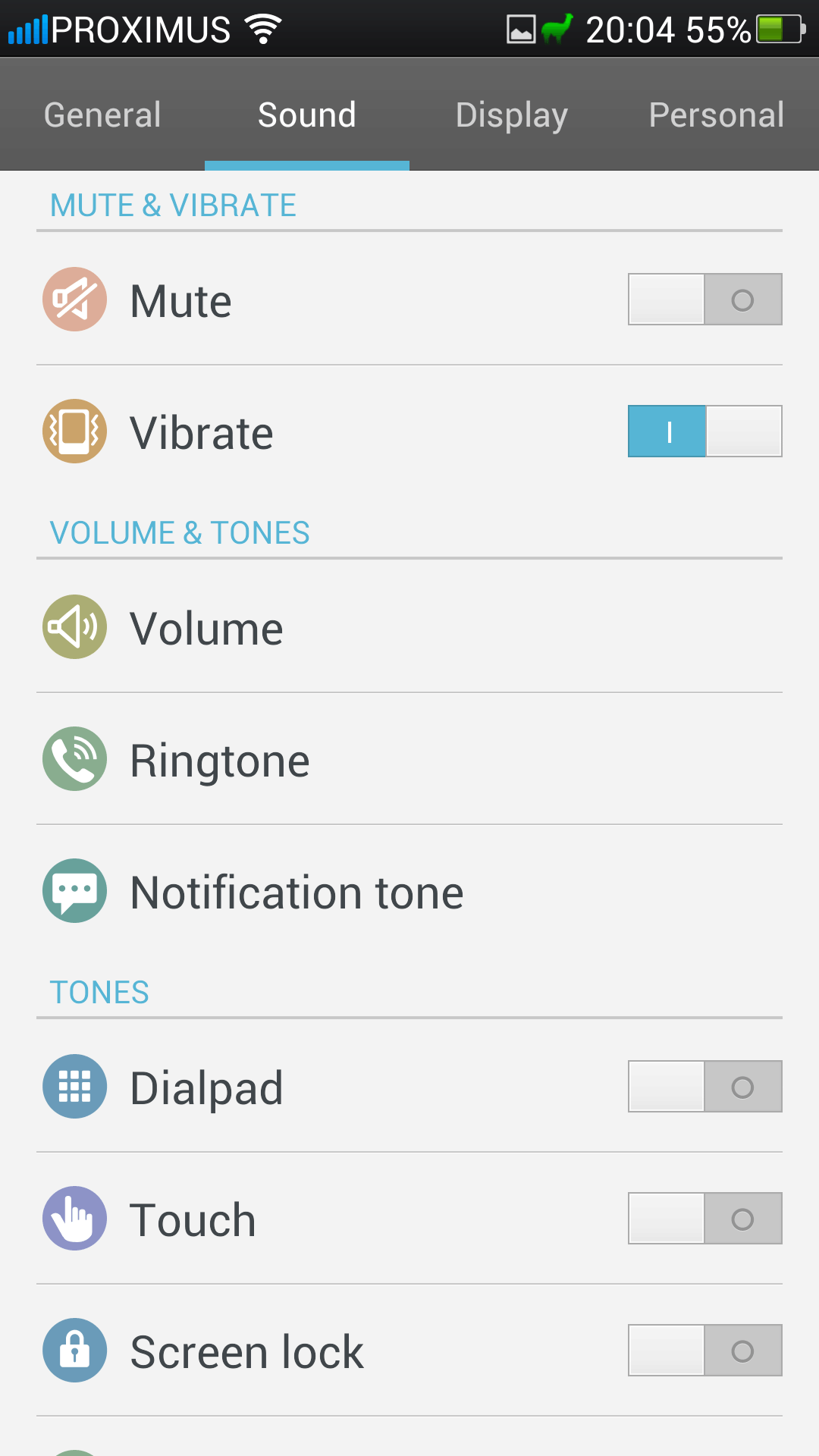Disable the Vibrate toggle
The image size is (819, 1456).
pyautogui.click(x=705, y=431)
